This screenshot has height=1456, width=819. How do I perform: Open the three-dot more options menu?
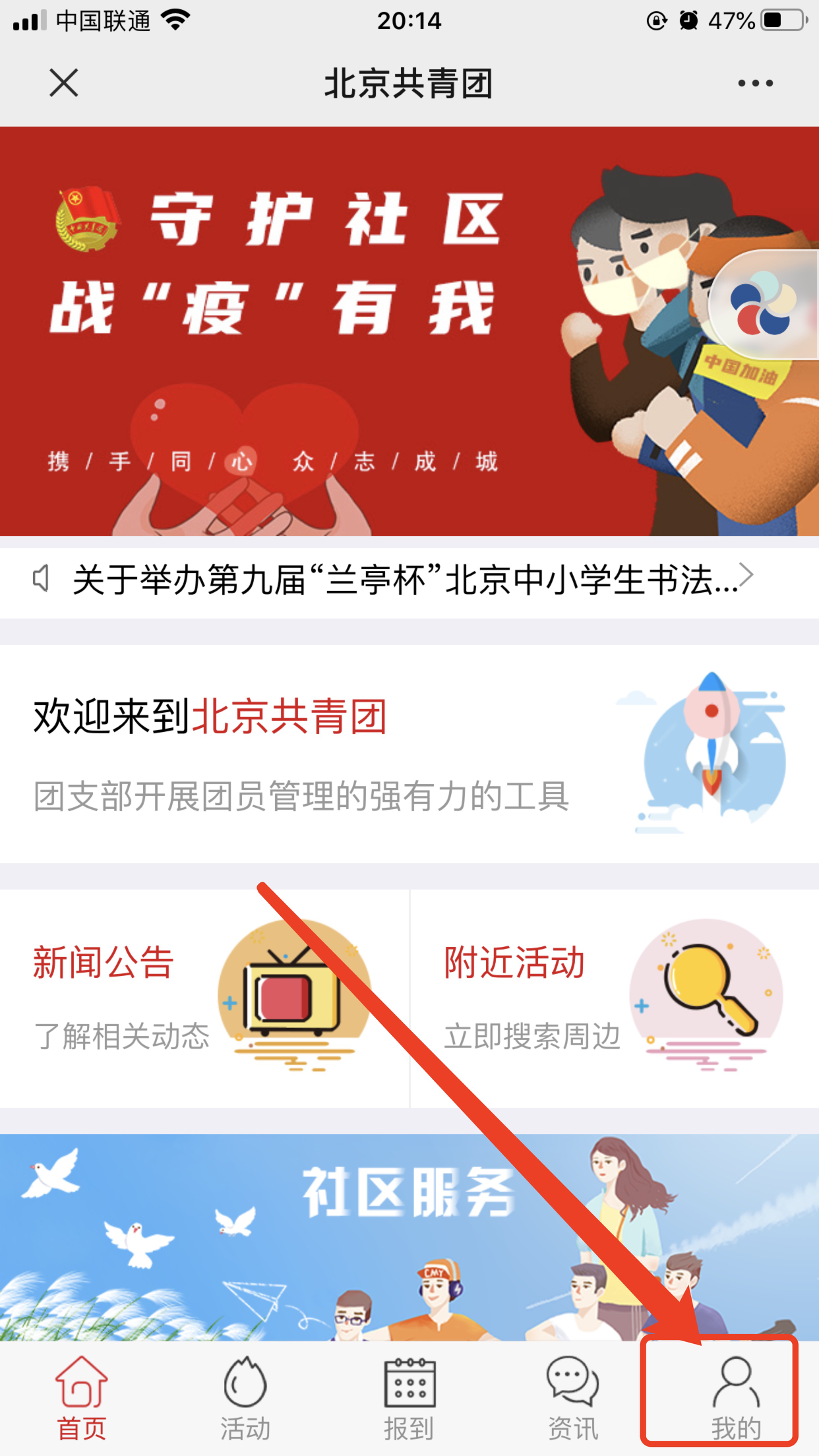pos(755,83)
